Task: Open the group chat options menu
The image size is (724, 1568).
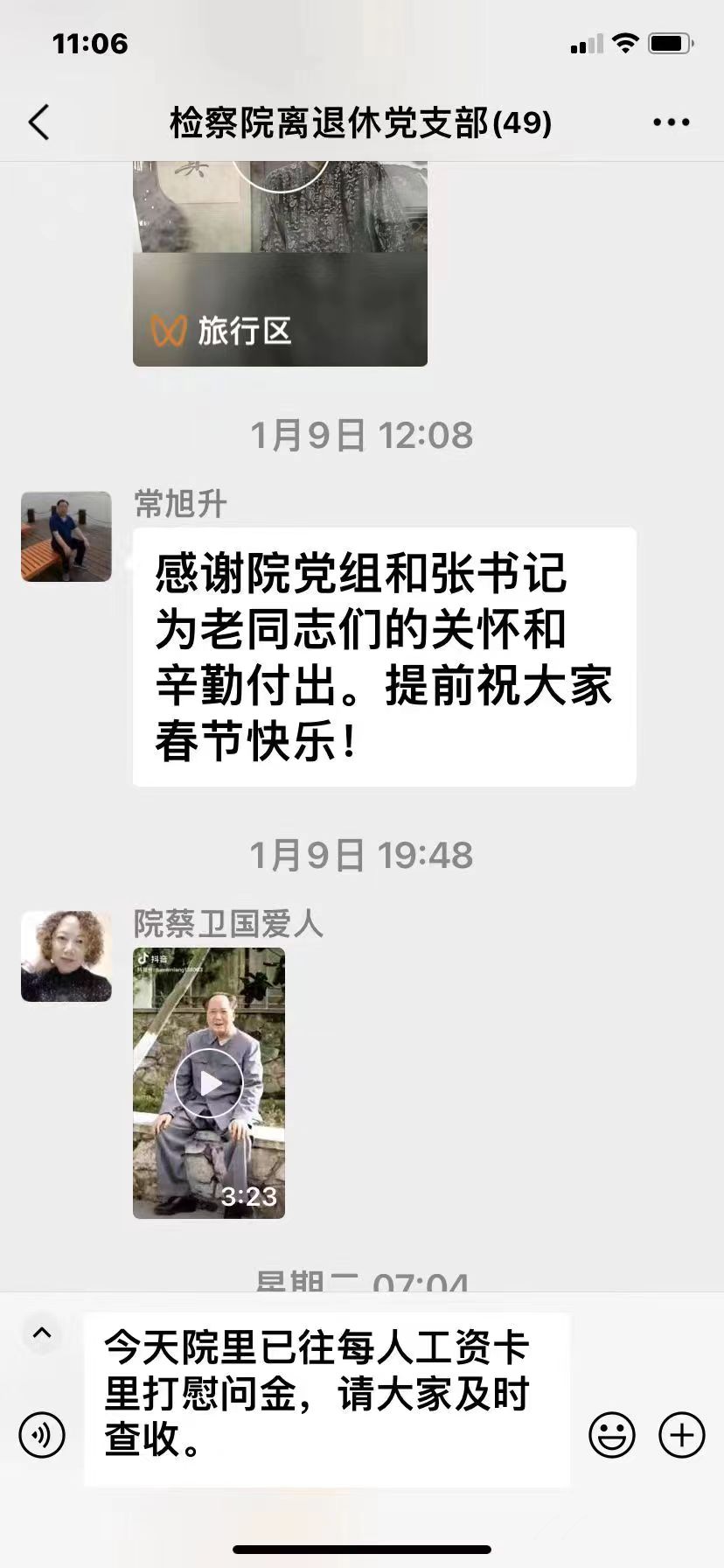Action: (671, 122)
